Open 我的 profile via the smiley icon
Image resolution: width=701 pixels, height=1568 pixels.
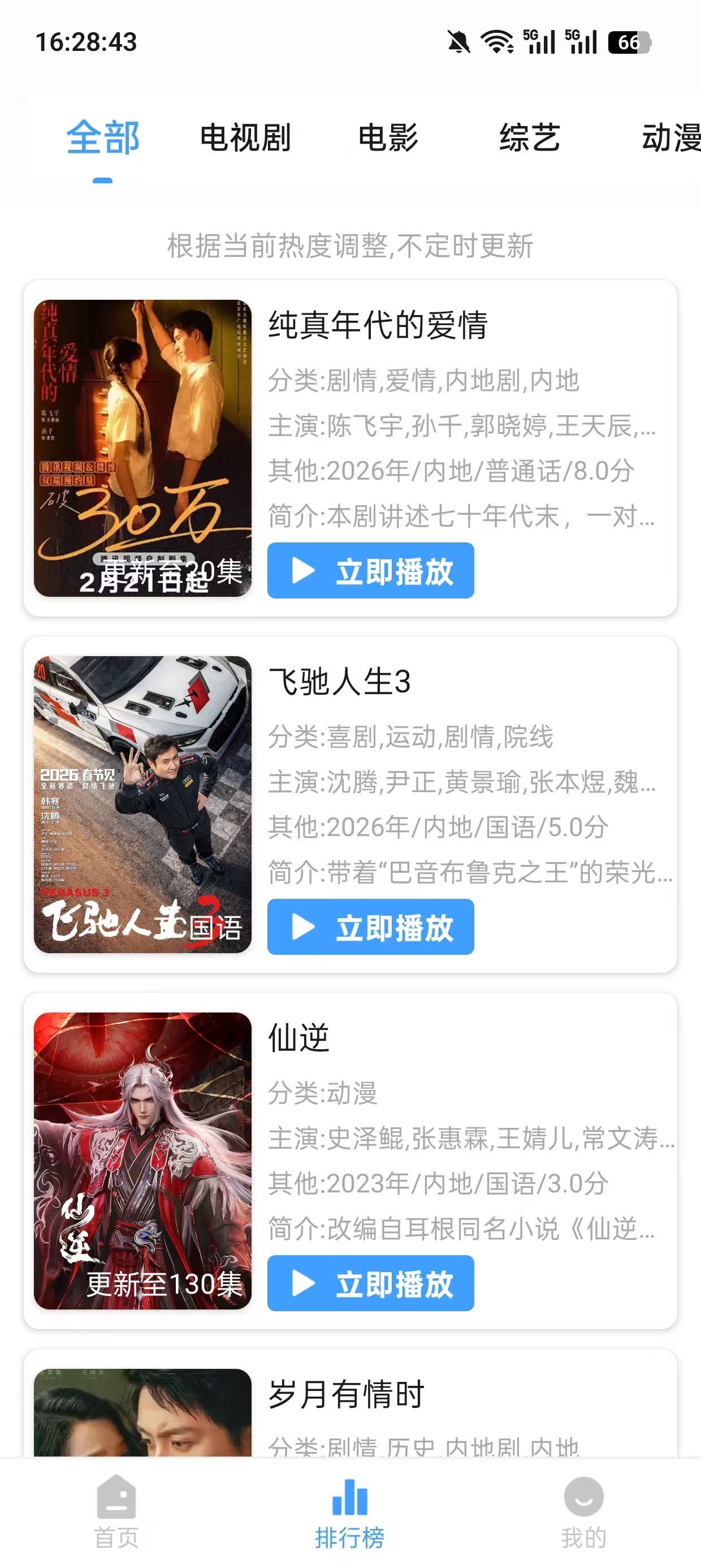(583, 1497)
